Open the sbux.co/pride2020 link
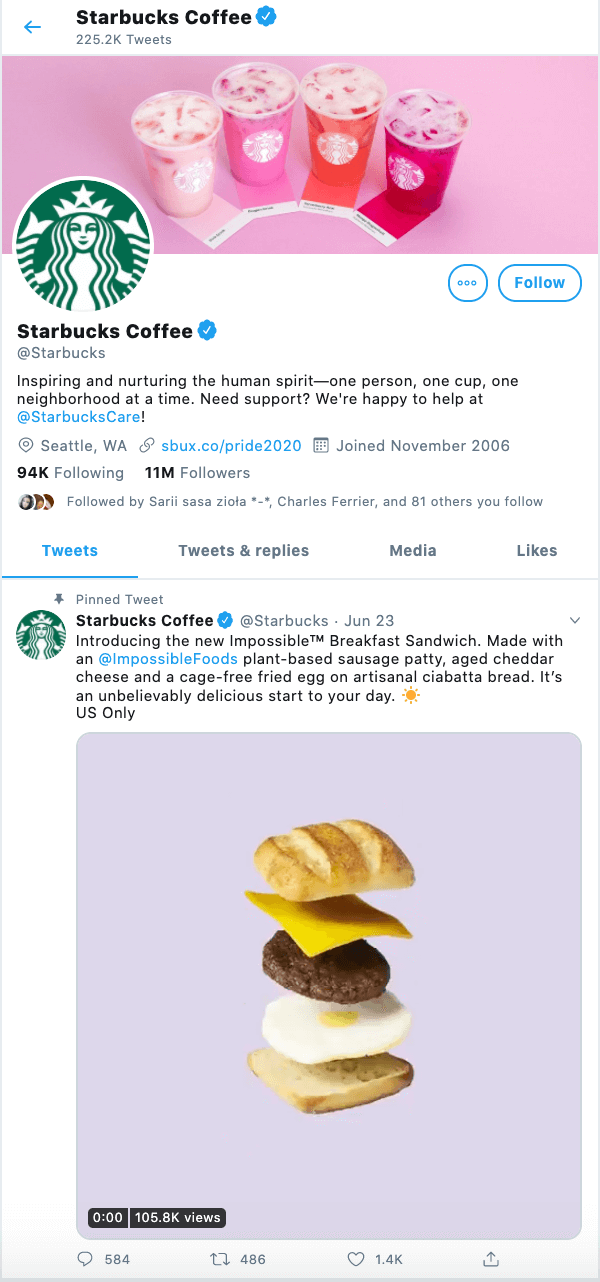 (231, 446)
